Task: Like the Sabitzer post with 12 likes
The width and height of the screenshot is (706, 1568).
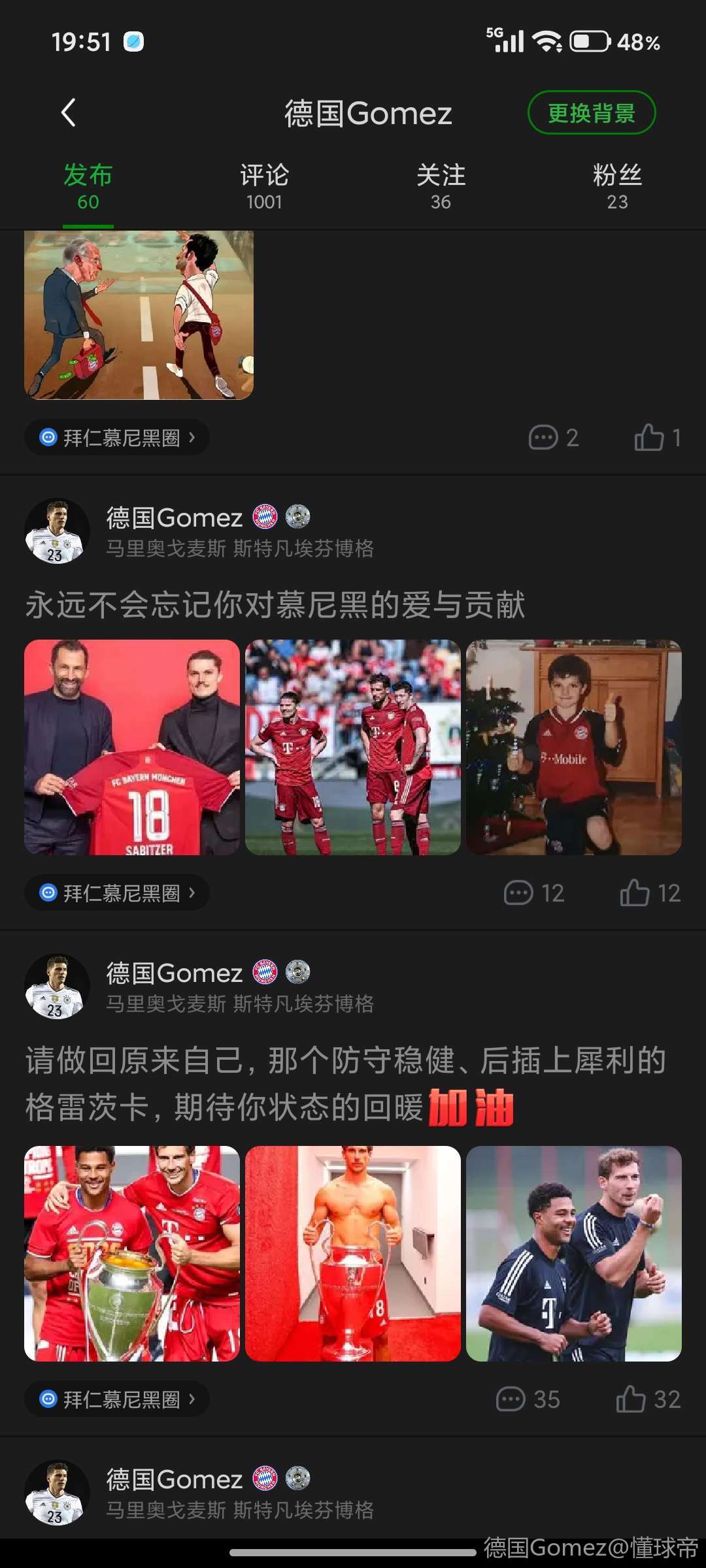Action: point(650,893)
